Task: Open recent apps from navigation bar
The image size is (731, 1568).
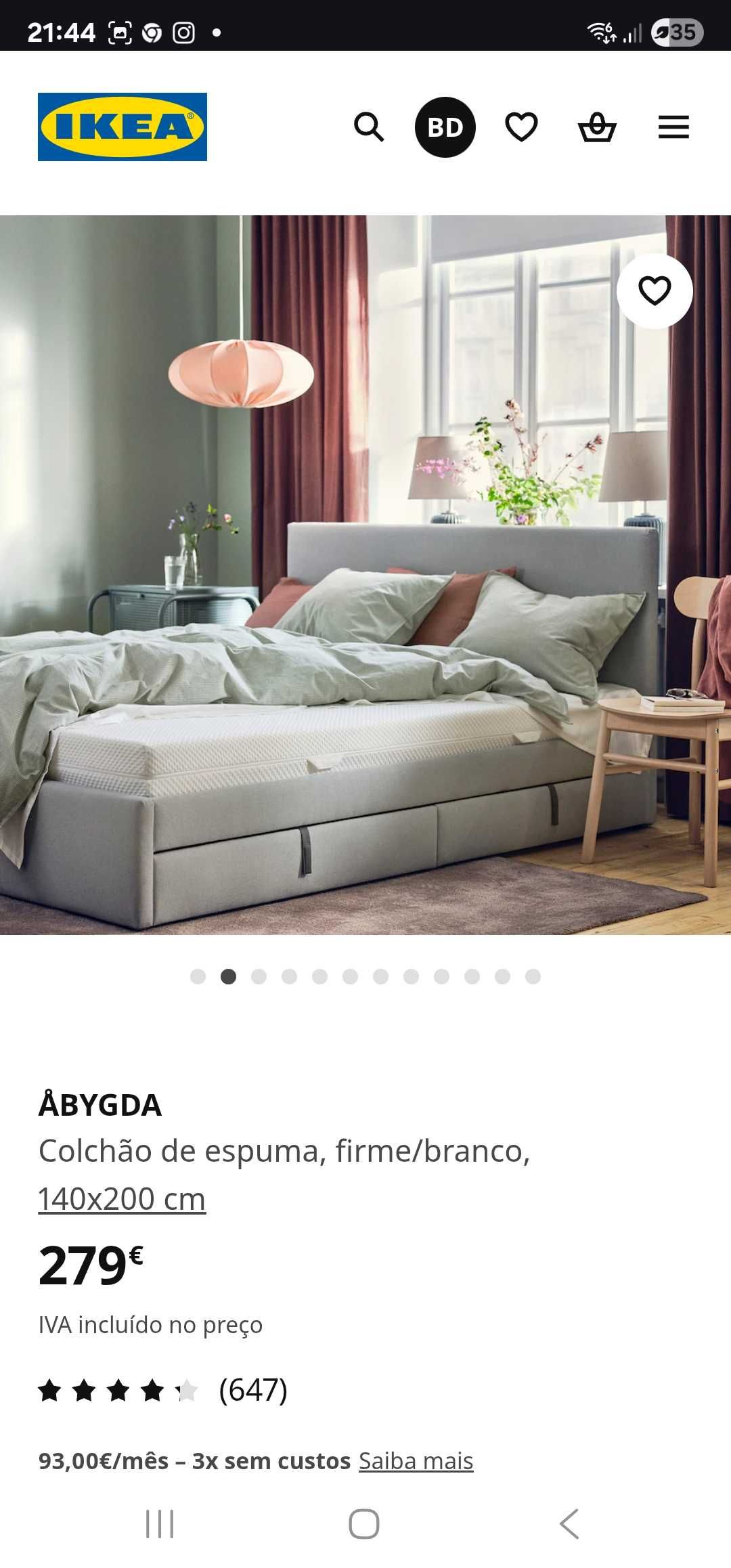Action: 160,1524
